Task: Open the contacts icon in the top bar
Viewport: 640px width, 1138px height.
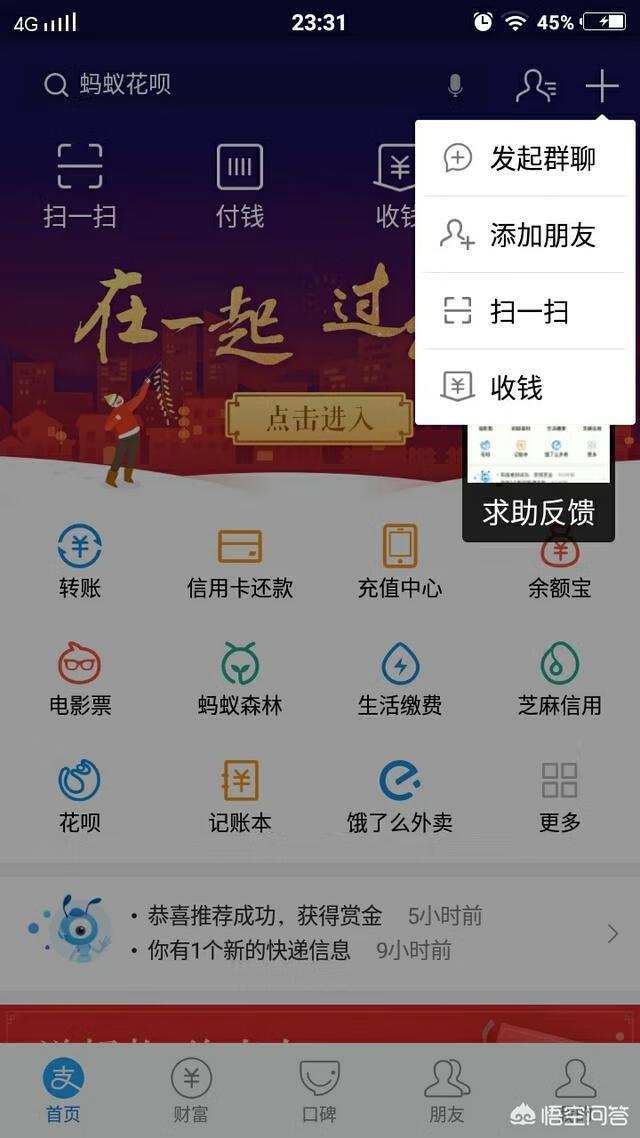Action: coord(535,87)
